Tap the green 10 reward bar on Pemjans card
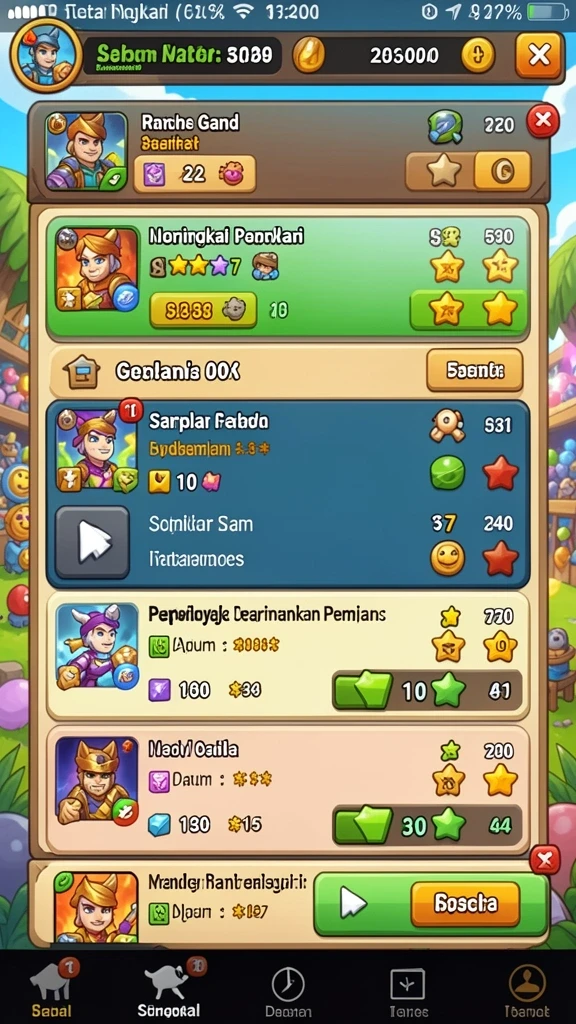This screenshot has width=576, height=1024. coord(427,691)
